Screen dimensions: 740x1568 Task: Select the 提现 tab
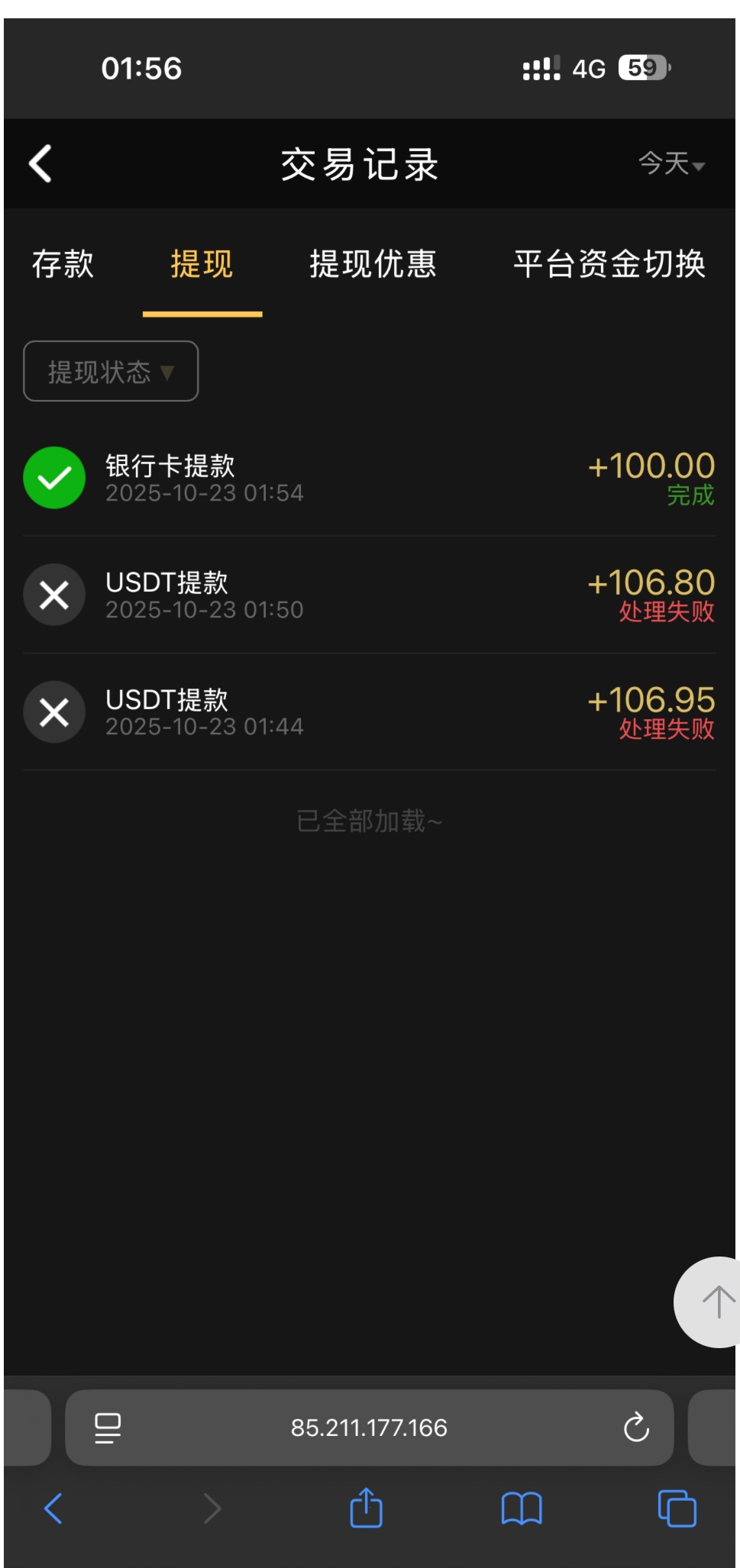202,264
